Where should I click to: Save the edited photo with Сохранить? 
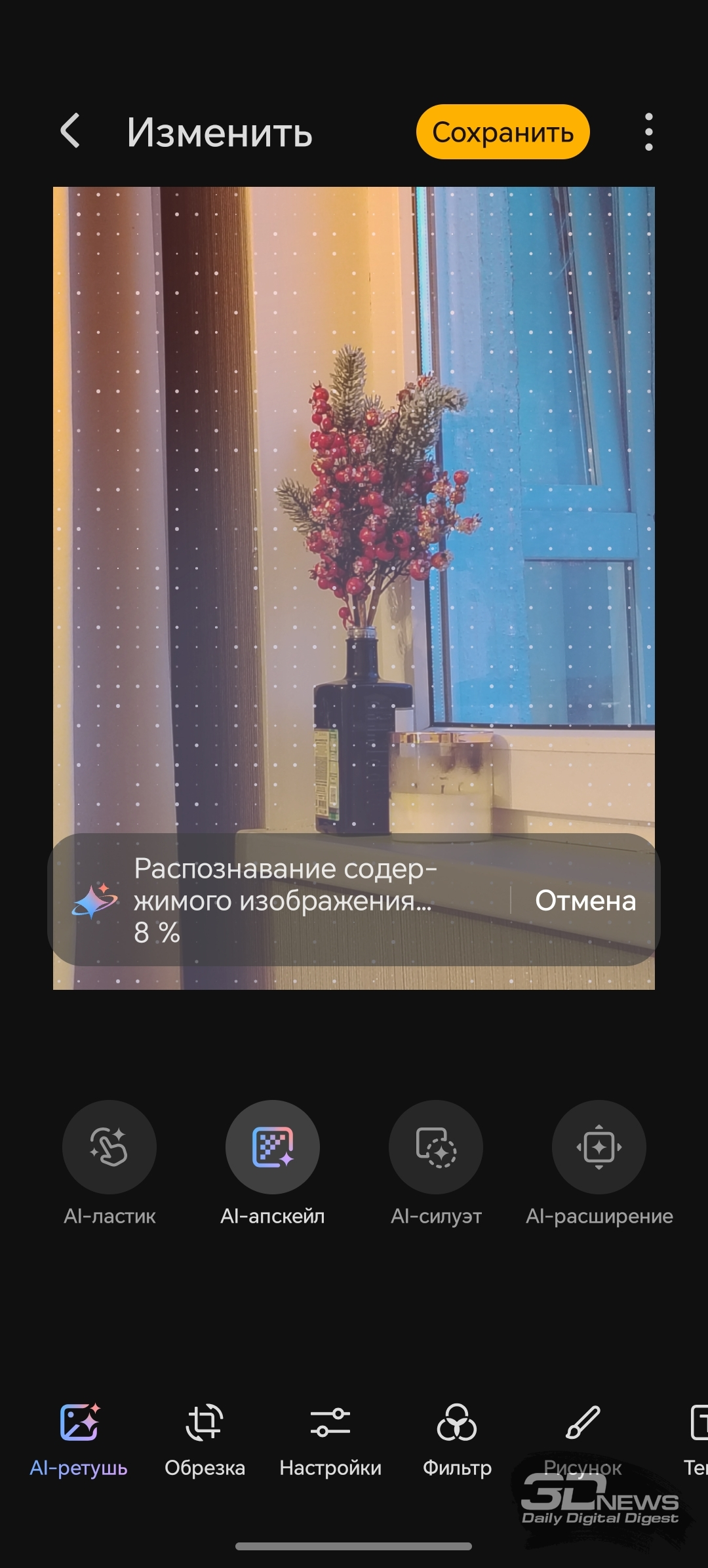[x=503, y=132]
